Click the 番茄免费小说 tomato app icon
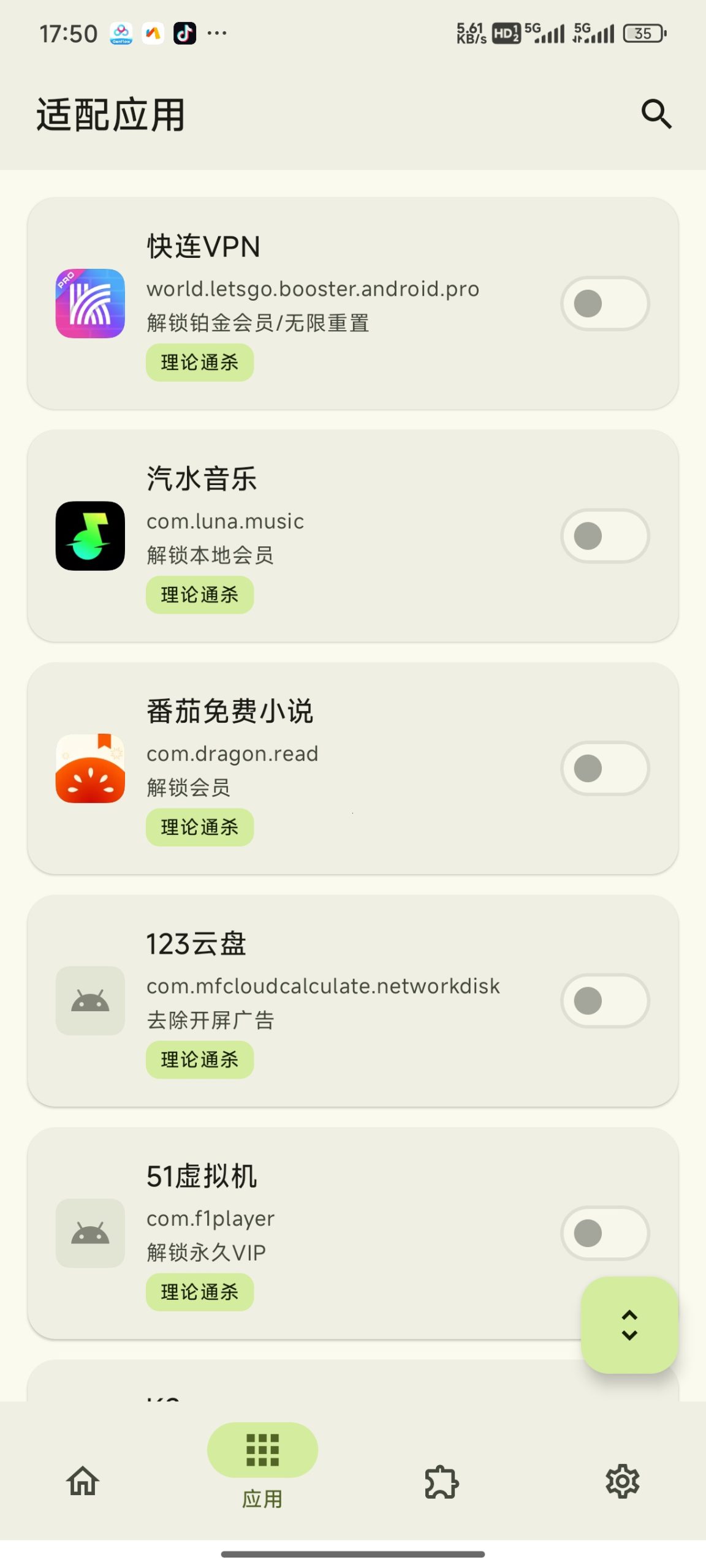Screen dimensions: 706x1568 [89, 769]
